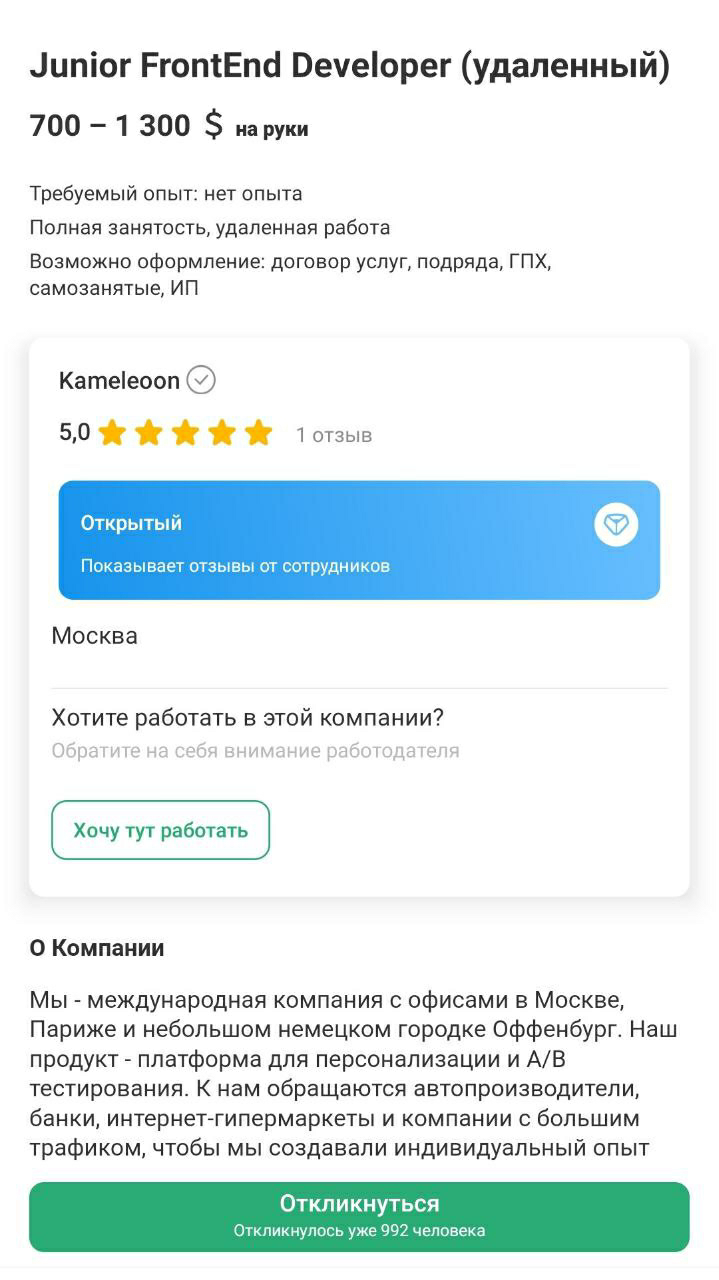Screen dimensions: 719x1280
Task: Open the Kameleoon company page
Action: [x=120, y=381]
